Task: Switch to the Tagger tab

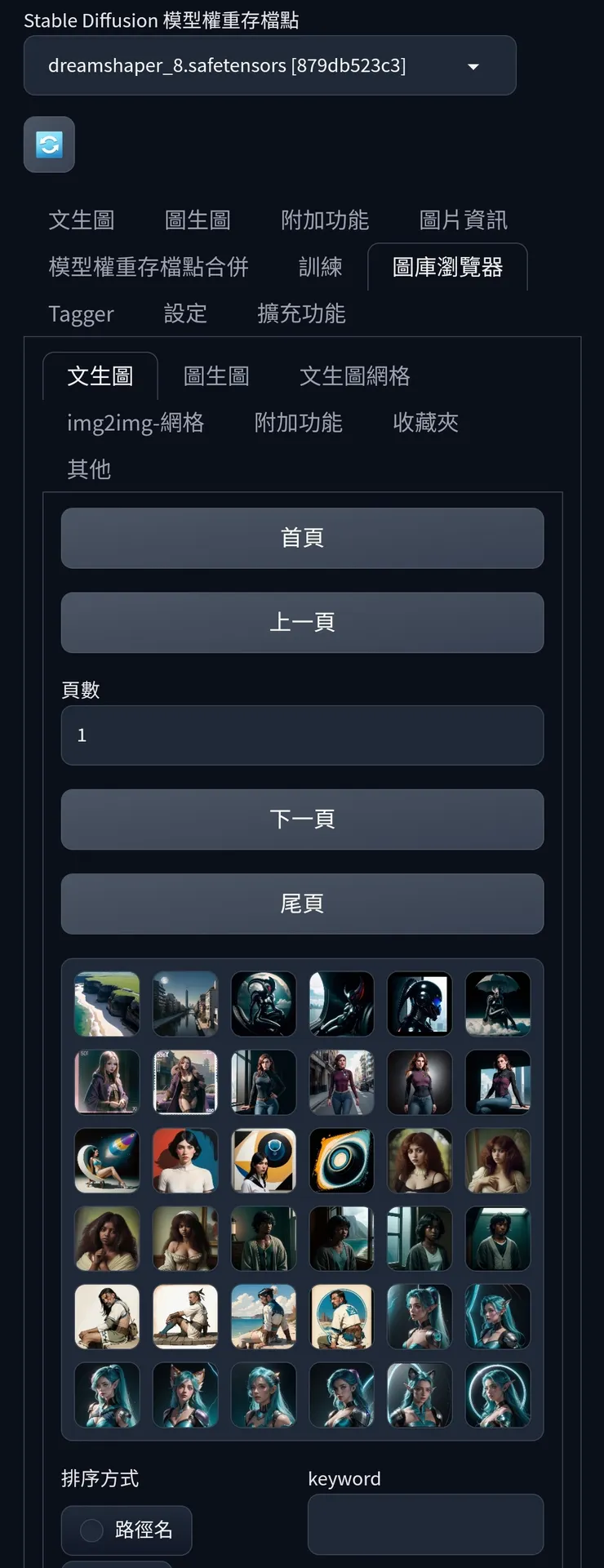Action: pyautogui.click(x=81, y=313)
